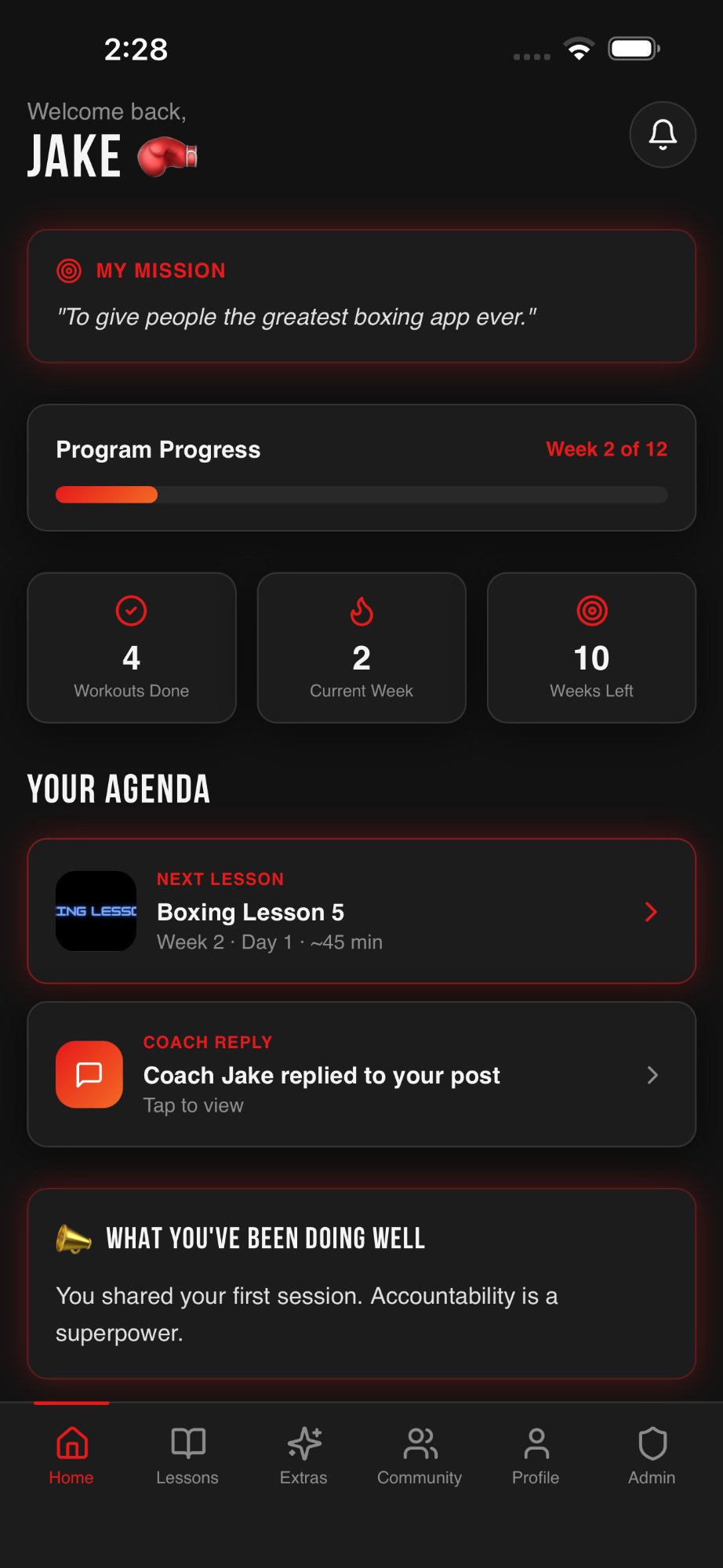The height and width of the screenshot is (1568, 723).
Task: Open Community using the people icon
Action: tap(420, 1443)
